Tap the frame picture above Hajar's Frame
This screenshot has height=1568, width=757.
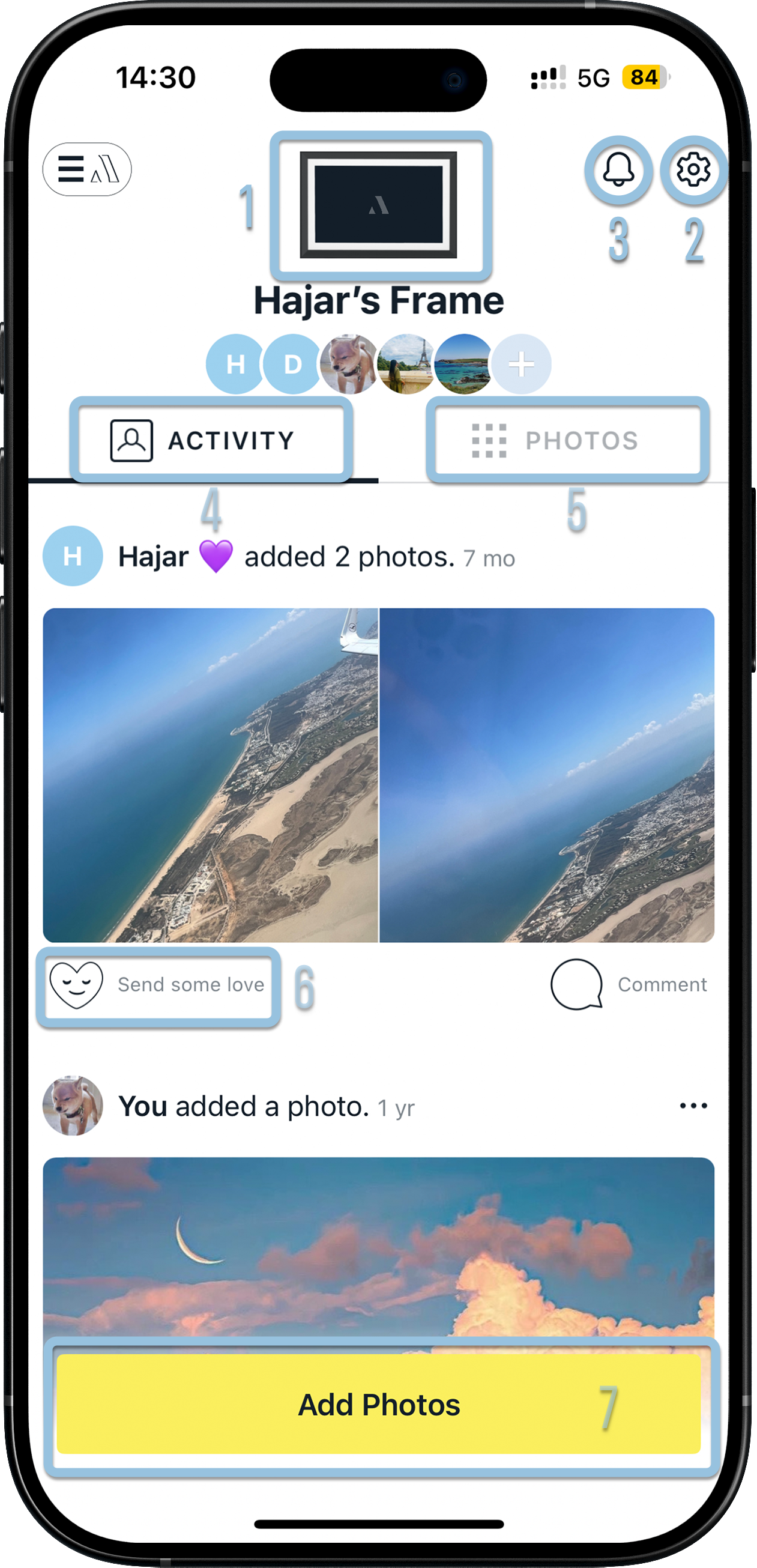click(x=378, y=205)
